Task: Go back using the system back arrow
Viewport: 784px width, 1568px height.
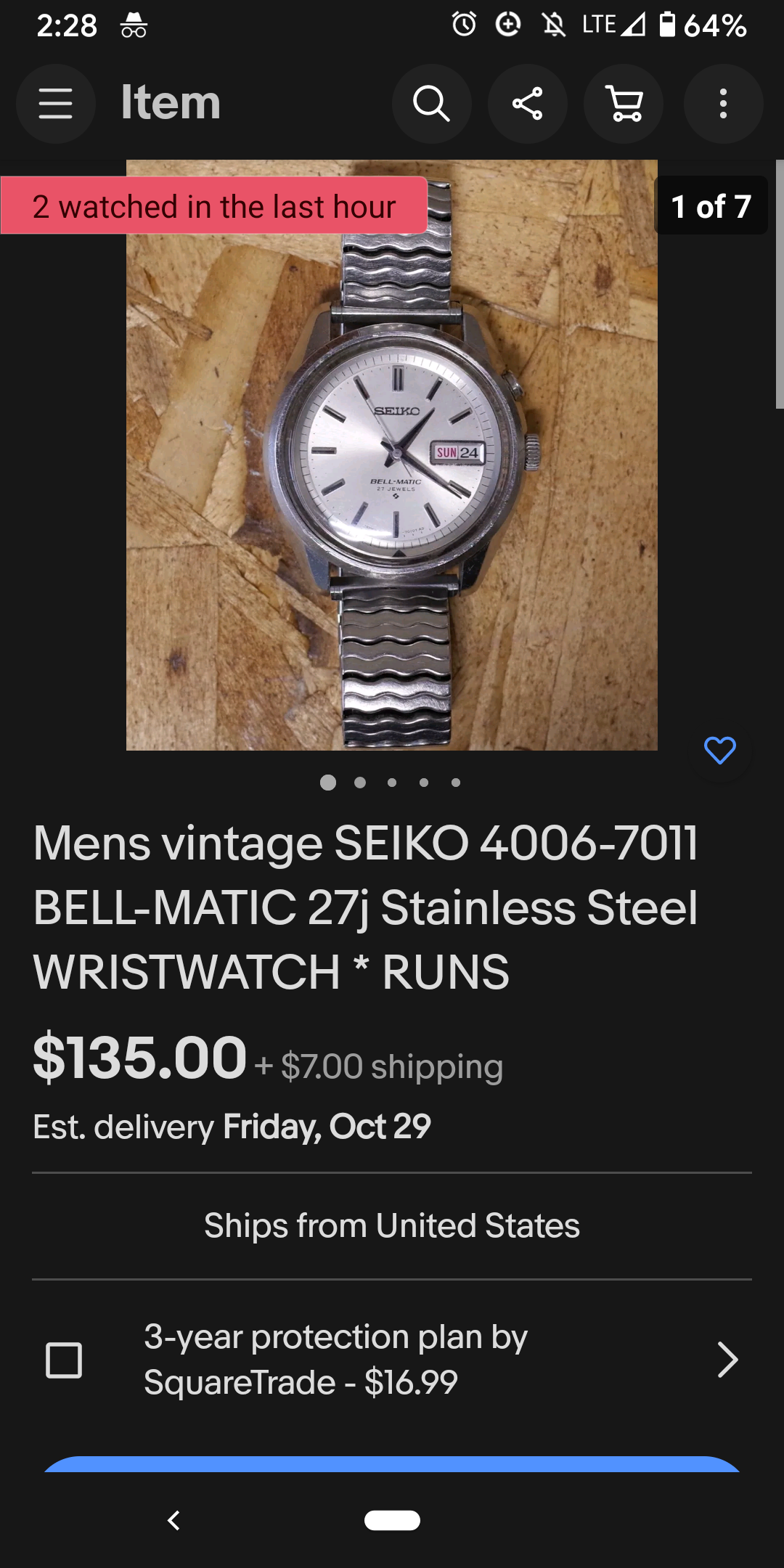Action: tap(173, 1520)
